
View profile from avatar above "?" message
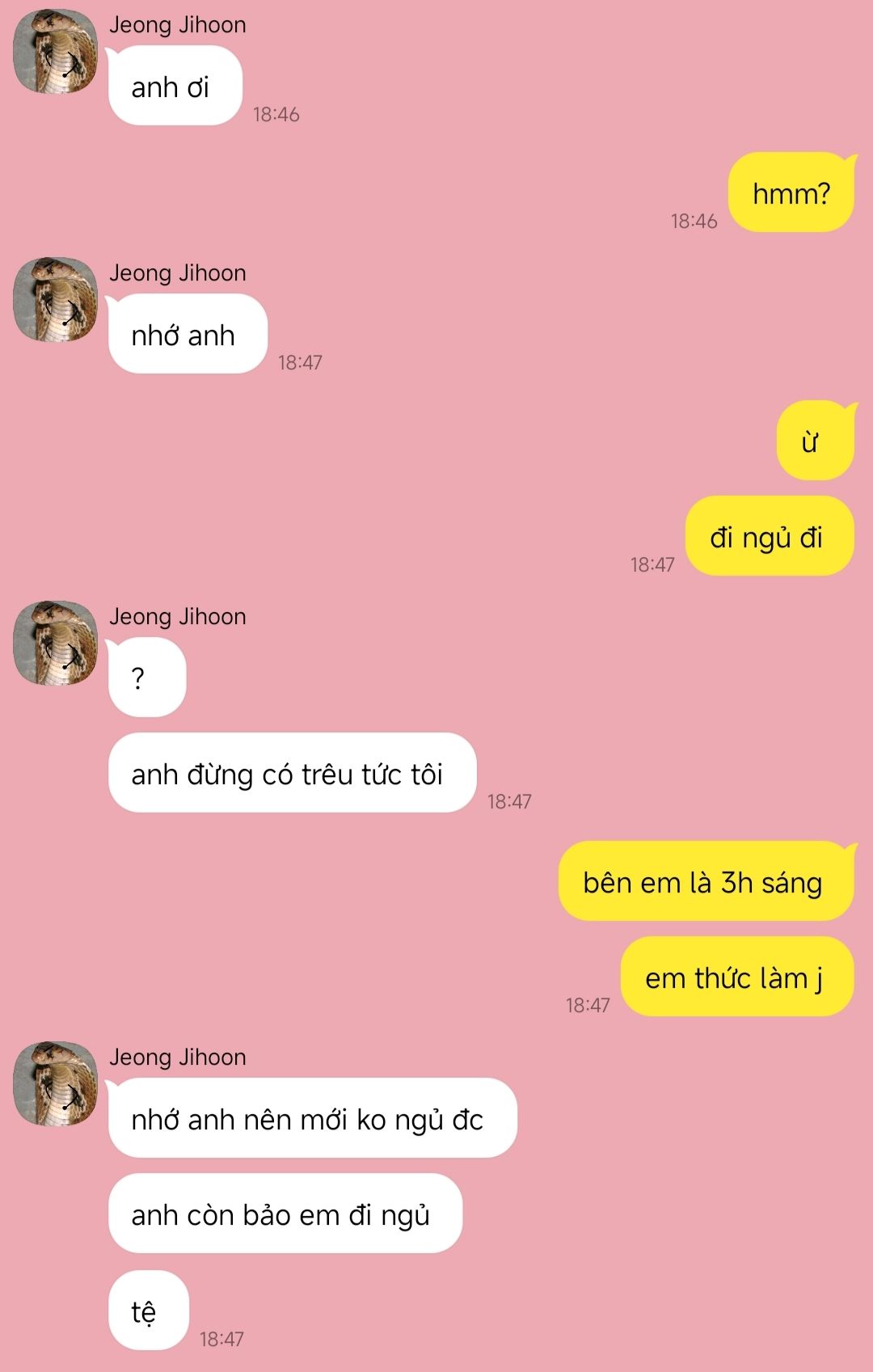[x=55, y=644]
